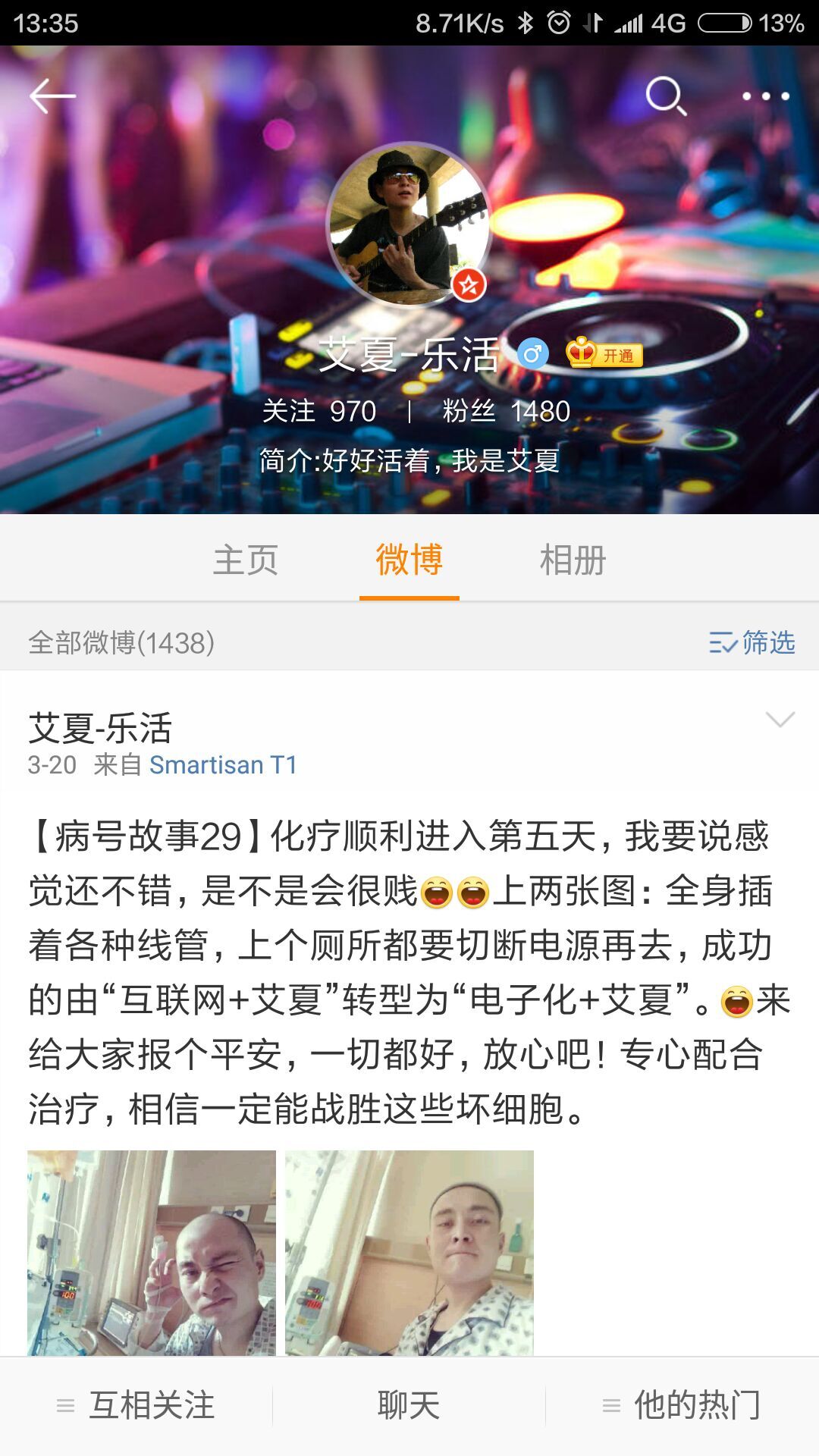Open the 粉丝 1480 followers list
This screenshot has height=1456, width=819.
(x=506, y=411)
